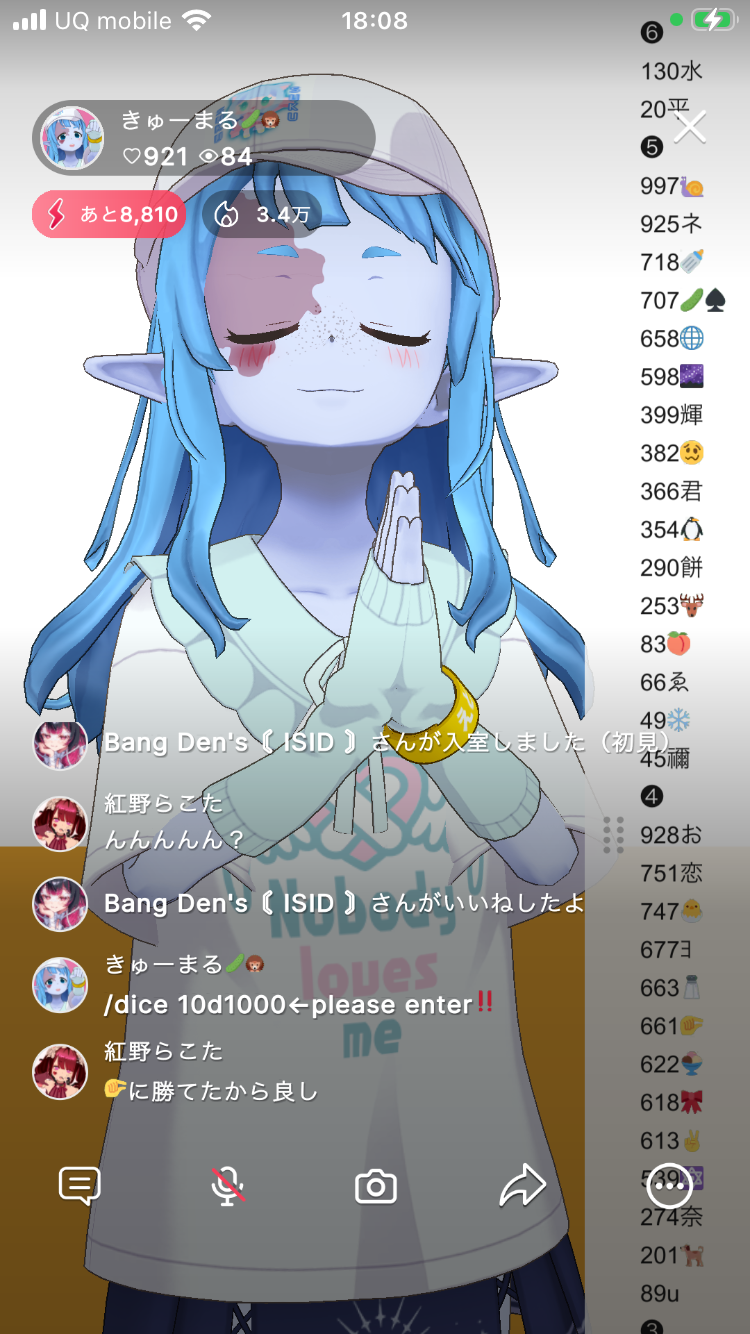The height and width of the screenshot is (1334, 750).
Task: Tap Bang Den's avatar on the いいね notice
Action: [x=60, y=904]
